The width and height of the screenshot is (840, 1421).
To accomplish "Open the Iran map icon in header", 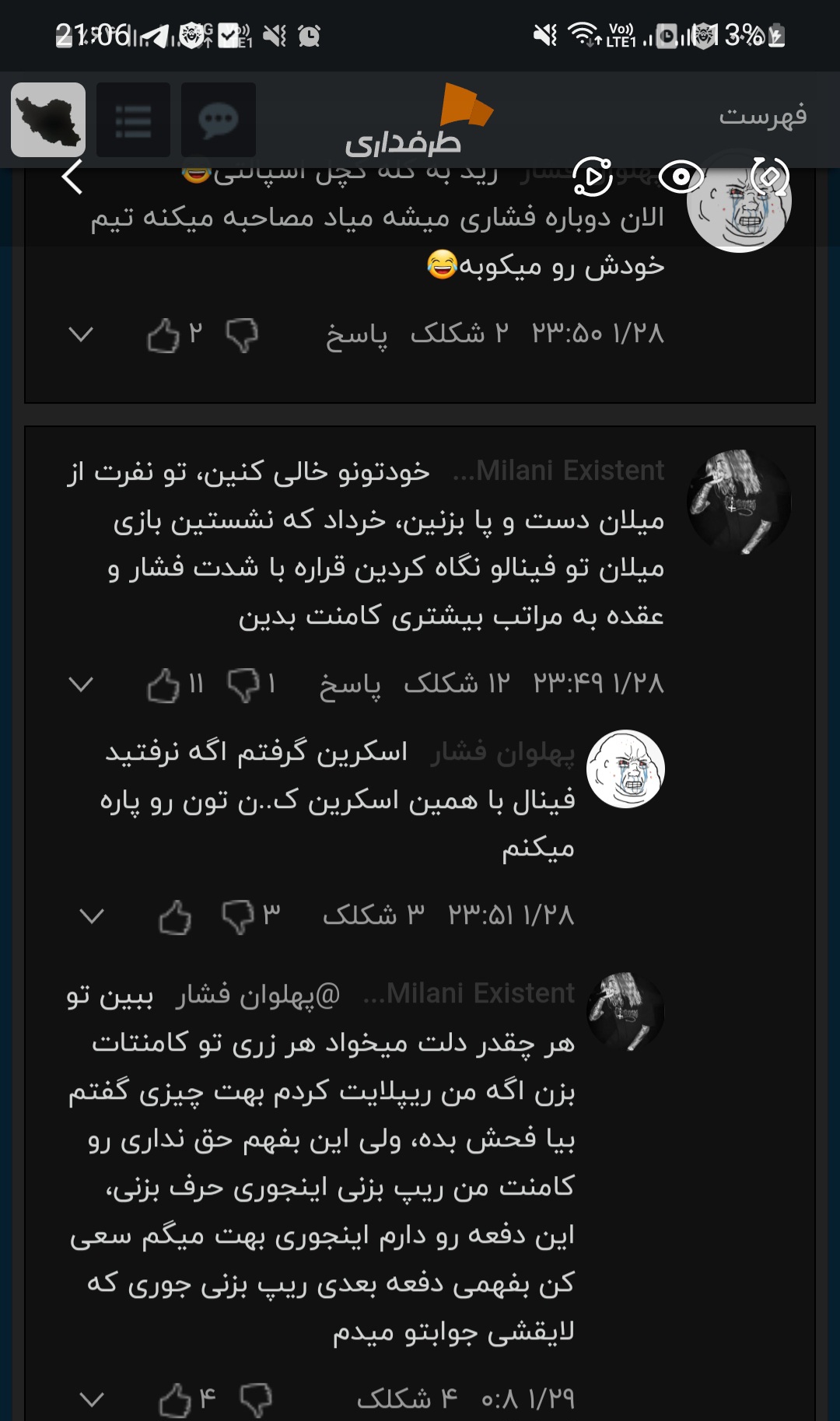I will pos(48,120).
